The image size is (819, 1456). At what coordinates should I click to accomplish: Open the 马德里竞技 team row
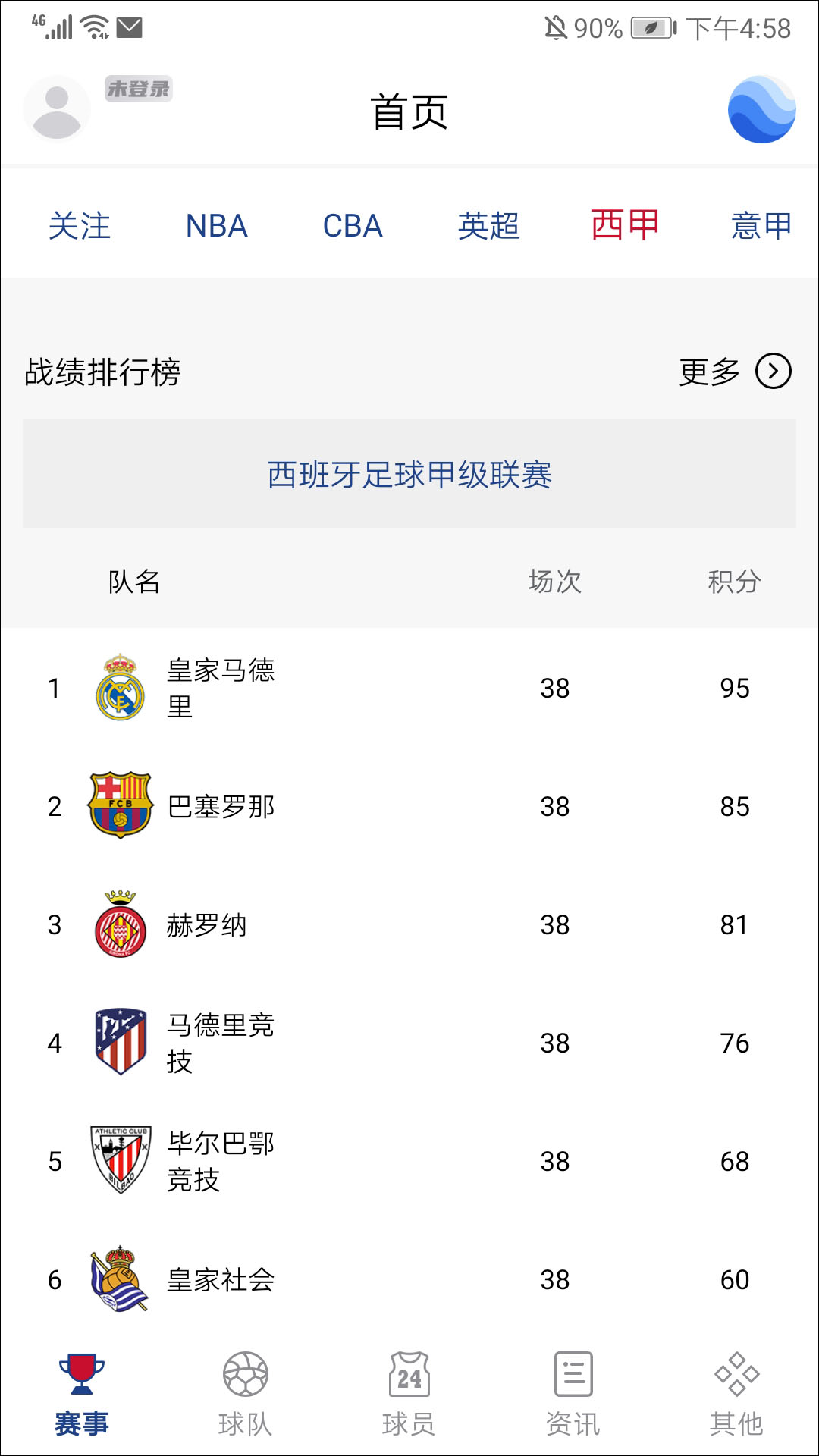(x=409, y=1043)
